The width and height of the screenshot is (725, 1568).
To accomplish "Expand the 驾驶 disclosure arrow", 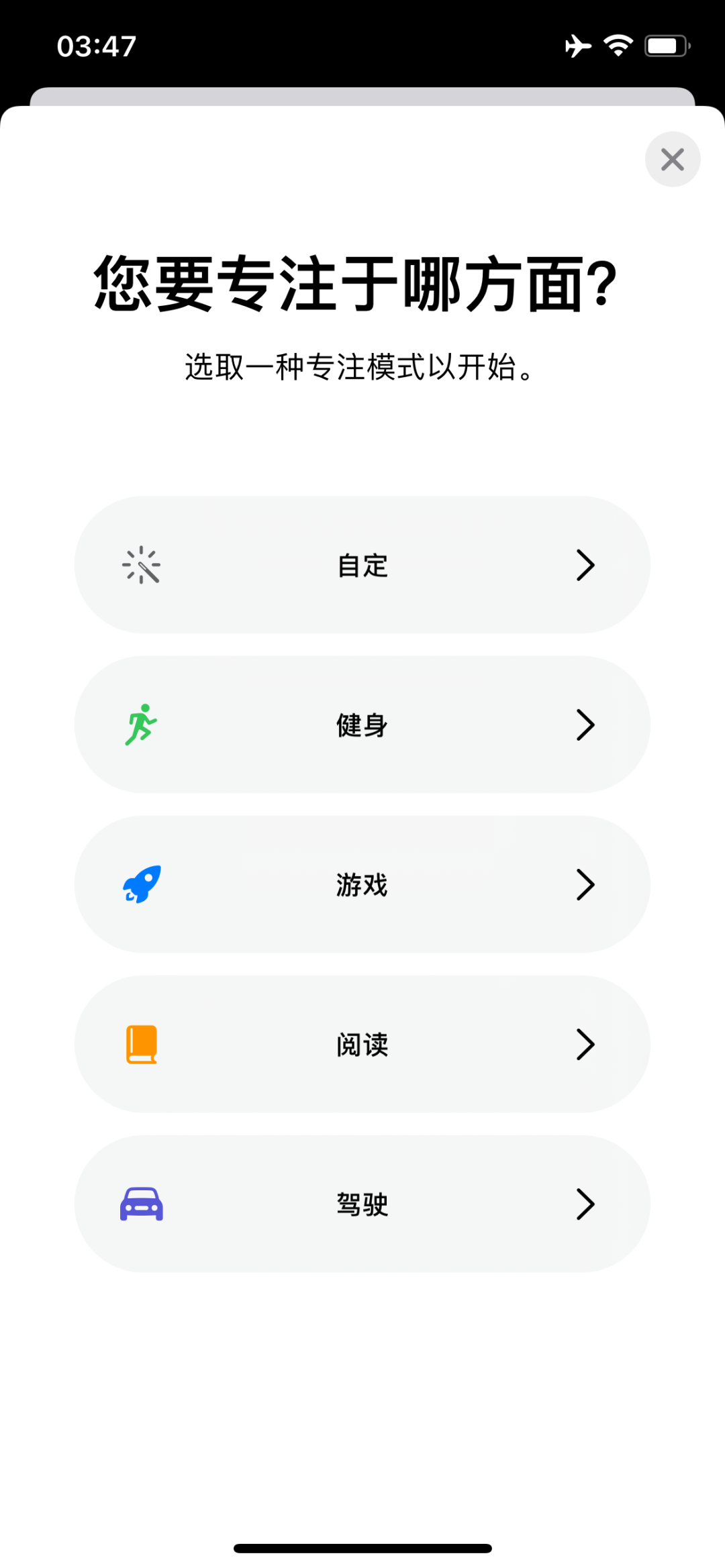I will [585, 1204].
